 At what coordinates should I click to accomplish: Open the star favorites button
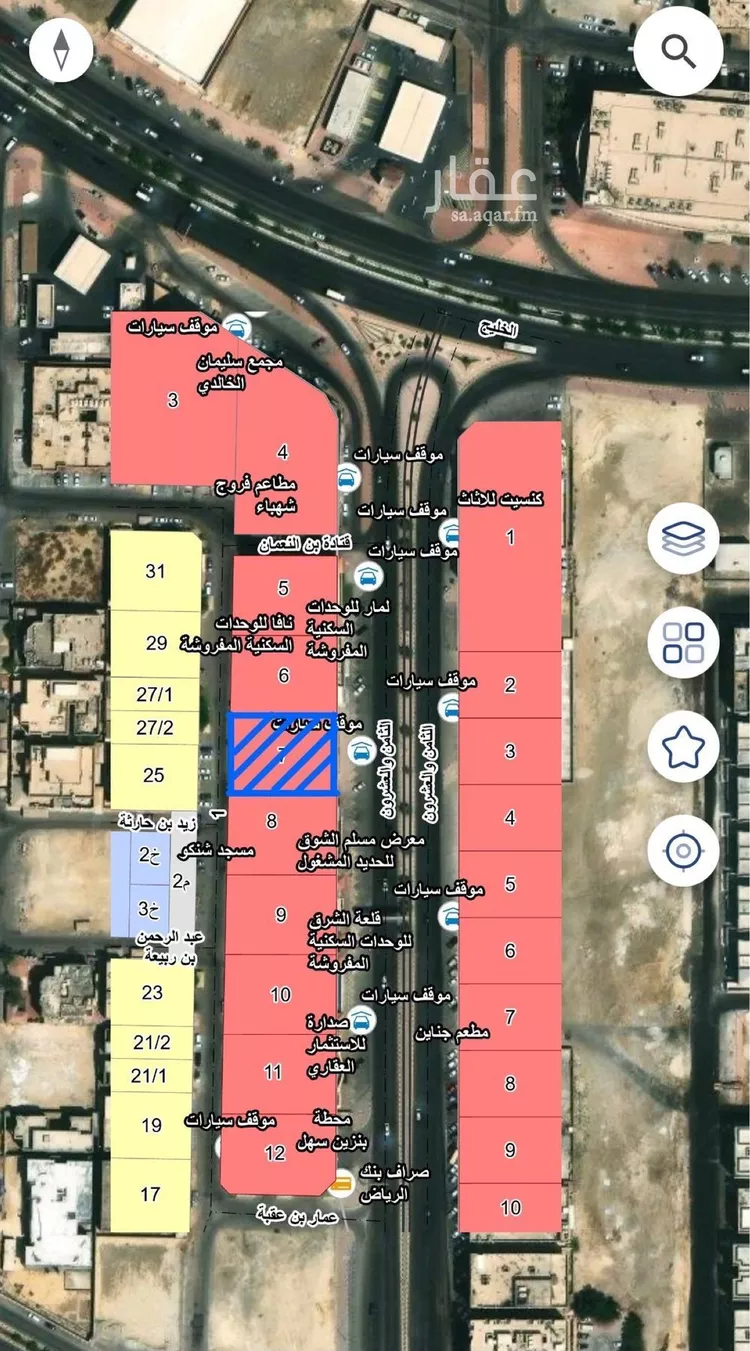point(683,746)
